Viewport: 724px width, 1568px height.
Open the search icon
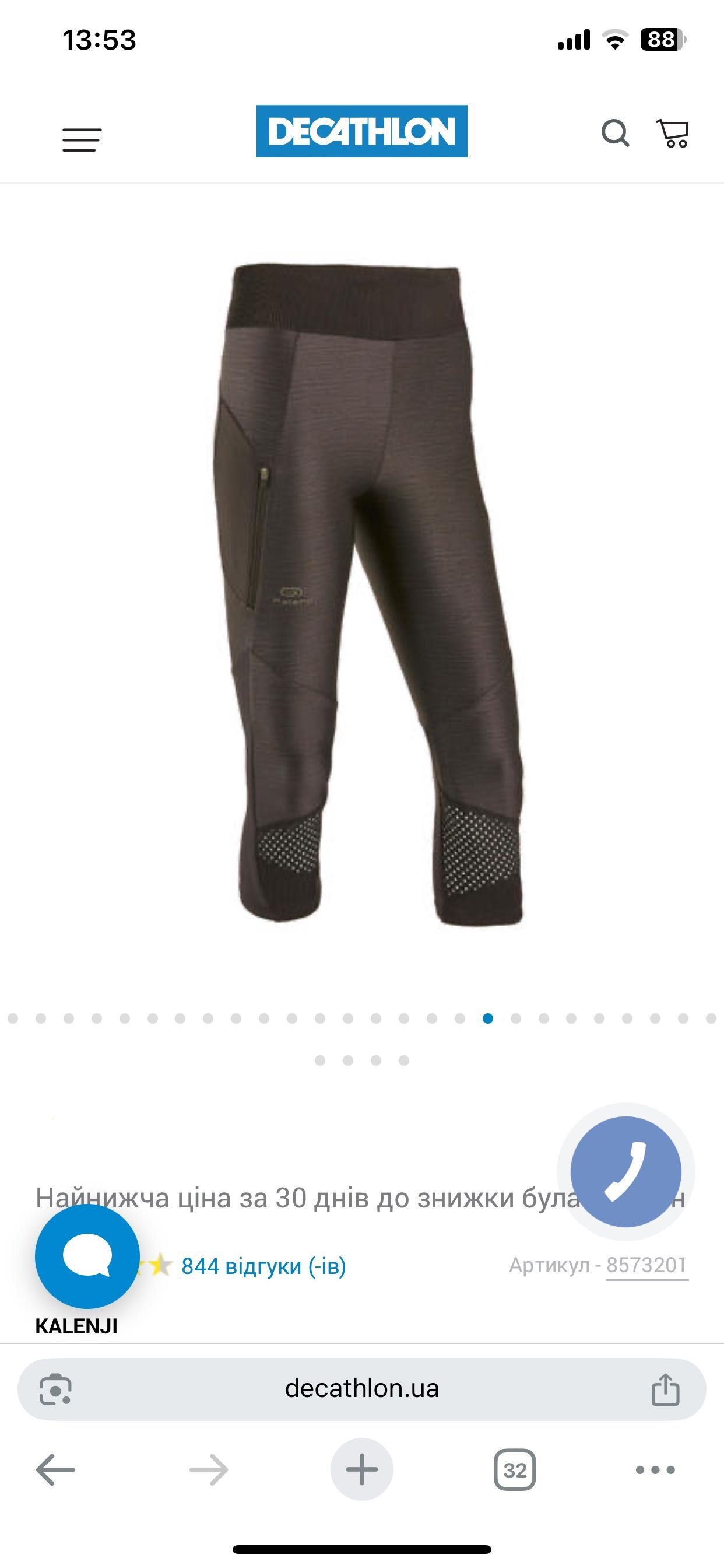pos(615,132)
